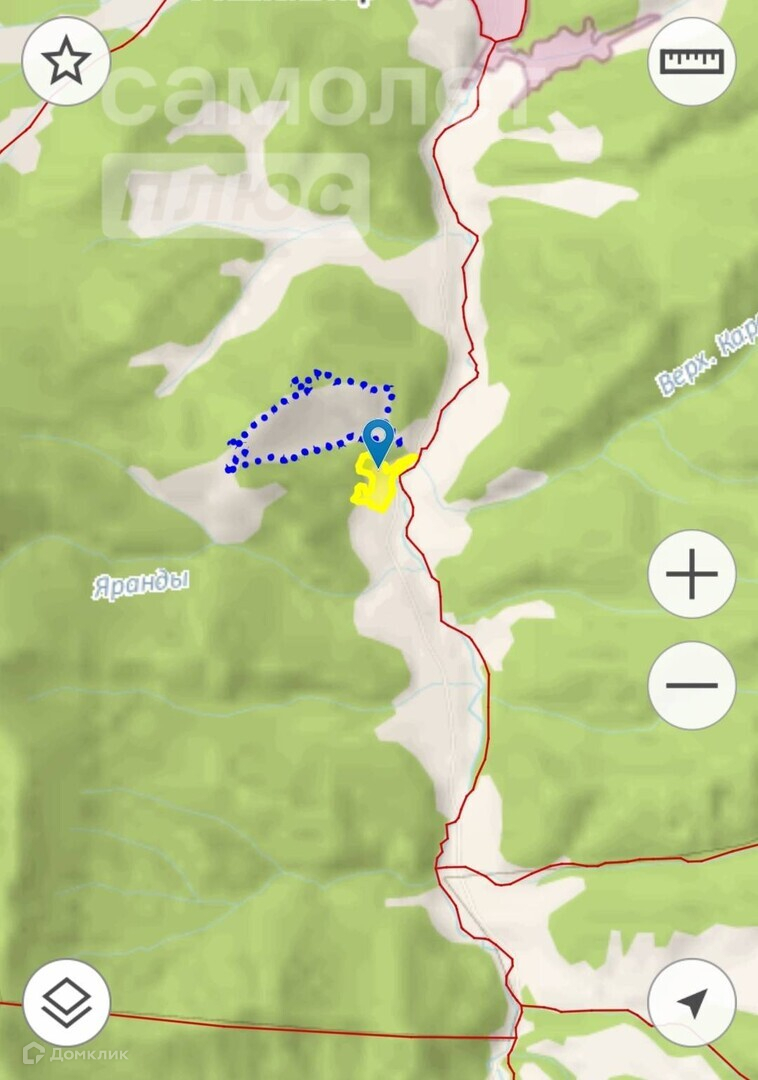Center the map on my location
This screenshot has width=758, height=1080.
pos(691,1002)
